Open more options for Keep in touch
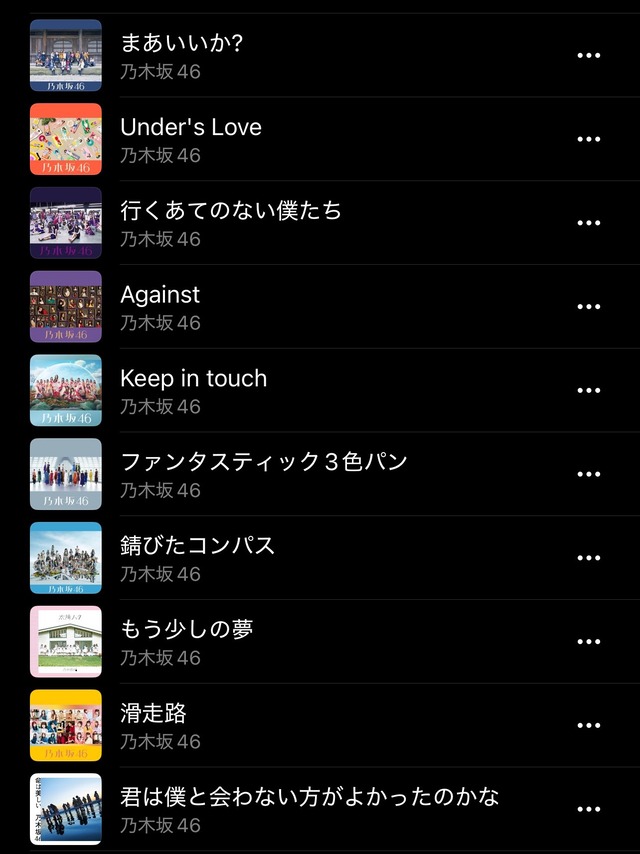Screen dimensions: 640x854 tap(589, 391)
